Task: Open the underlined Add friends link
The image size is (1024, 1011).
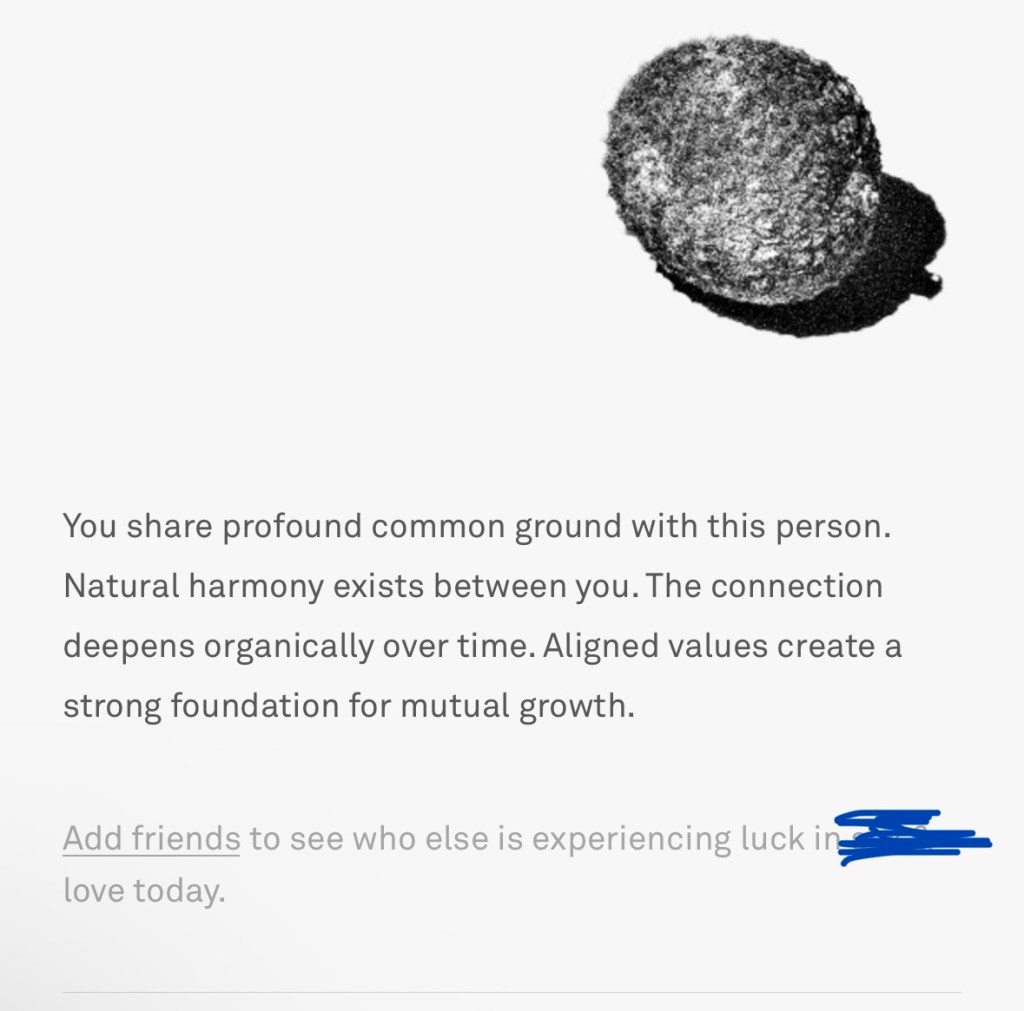Action: click(151, 837)
